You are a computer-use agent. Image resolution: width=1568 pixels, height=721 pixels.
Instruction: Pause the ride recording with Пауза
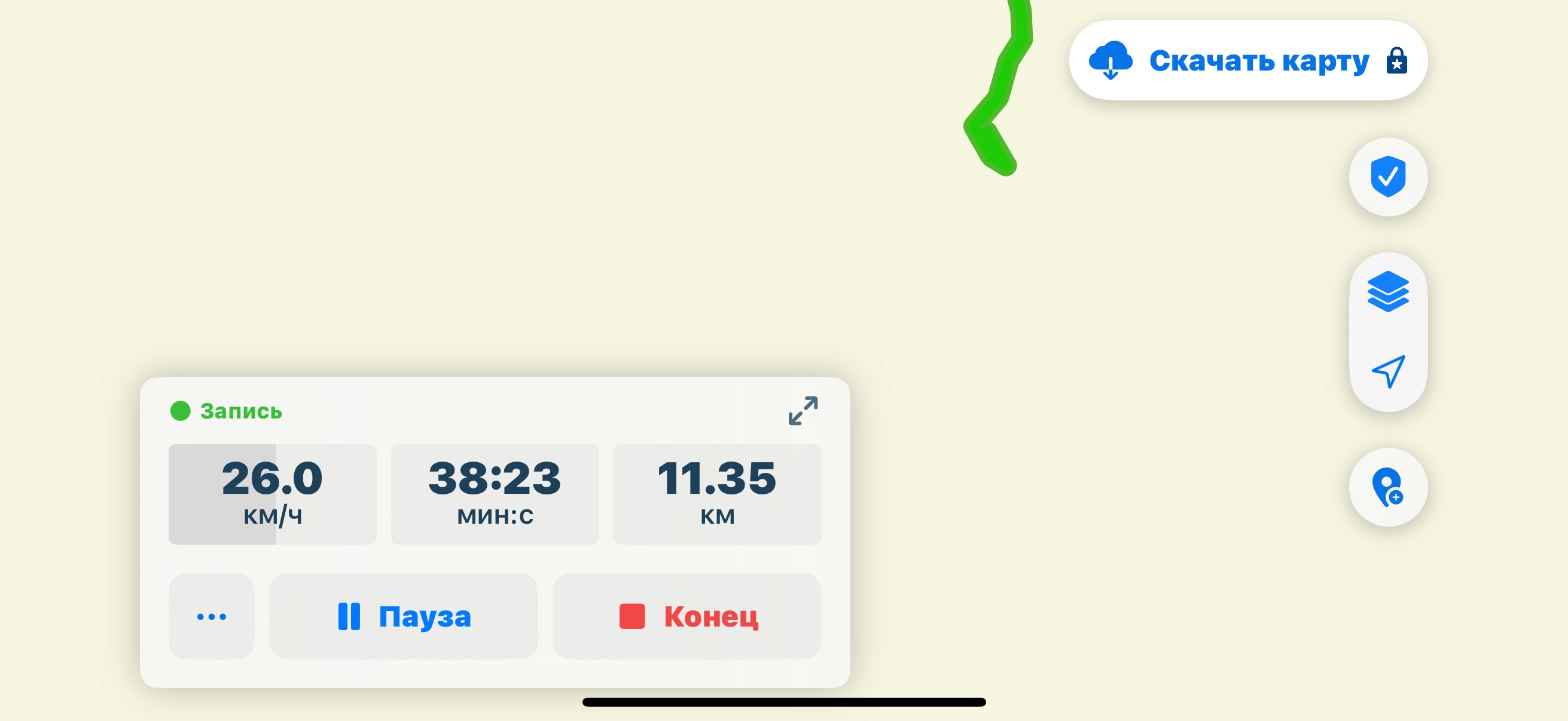[404, 616]
